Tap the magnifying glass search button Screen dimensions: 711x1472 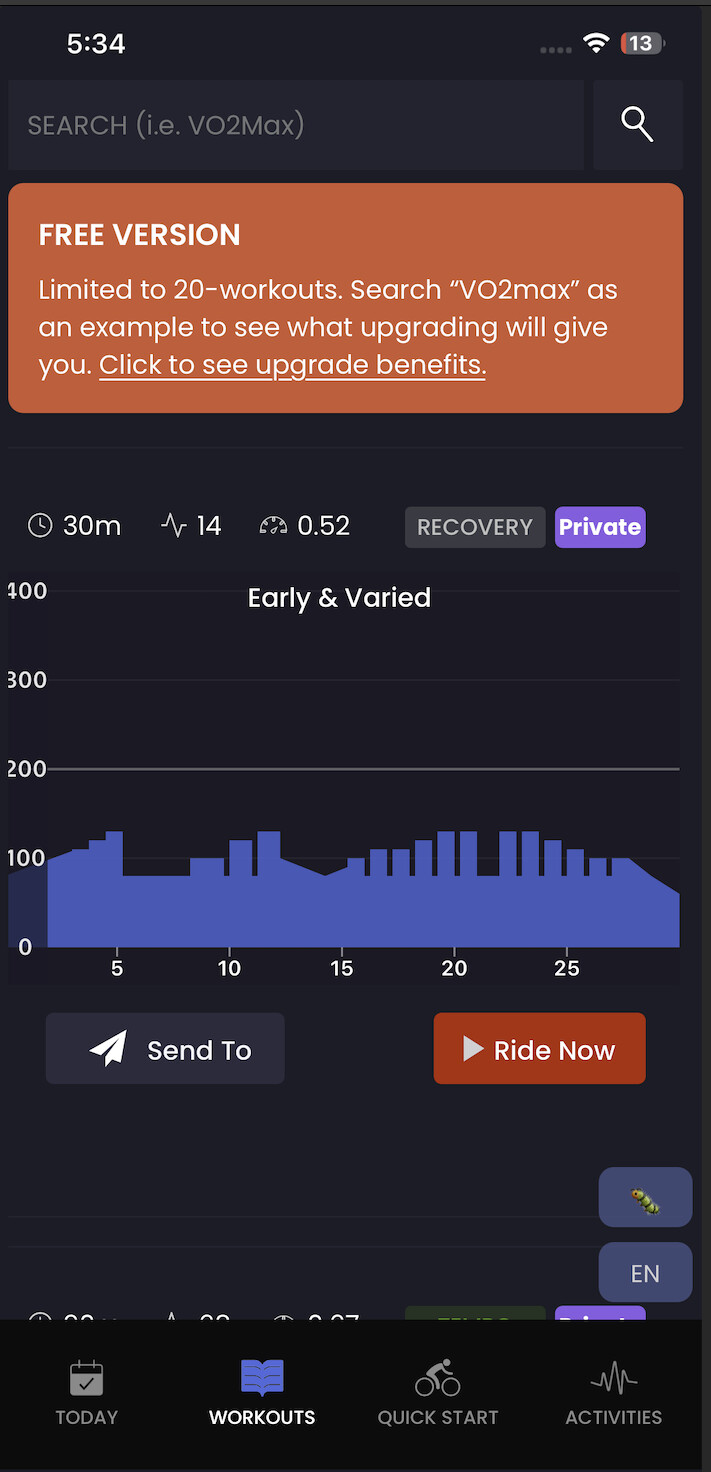tap(637, 125)
